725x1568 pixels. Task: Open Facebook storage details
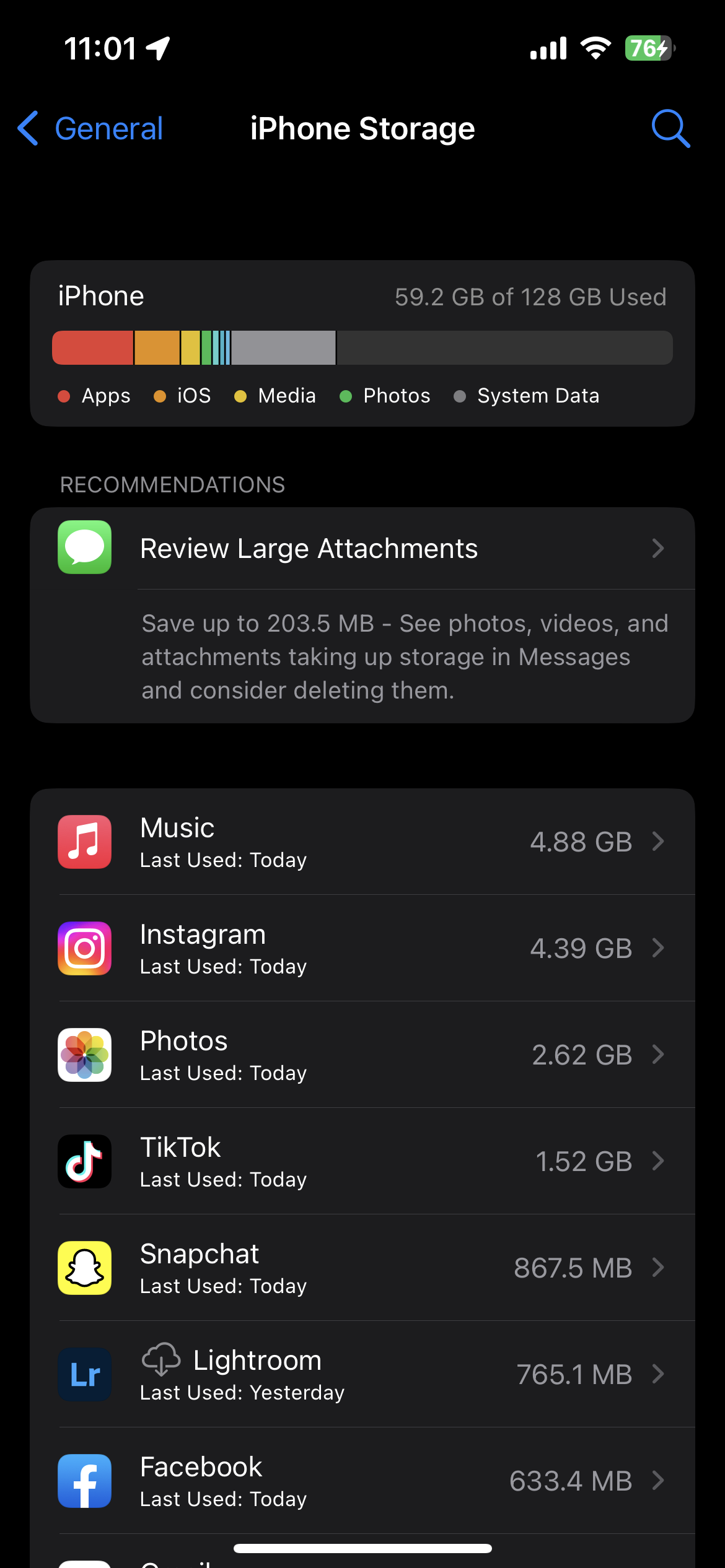click(362, 1481)
